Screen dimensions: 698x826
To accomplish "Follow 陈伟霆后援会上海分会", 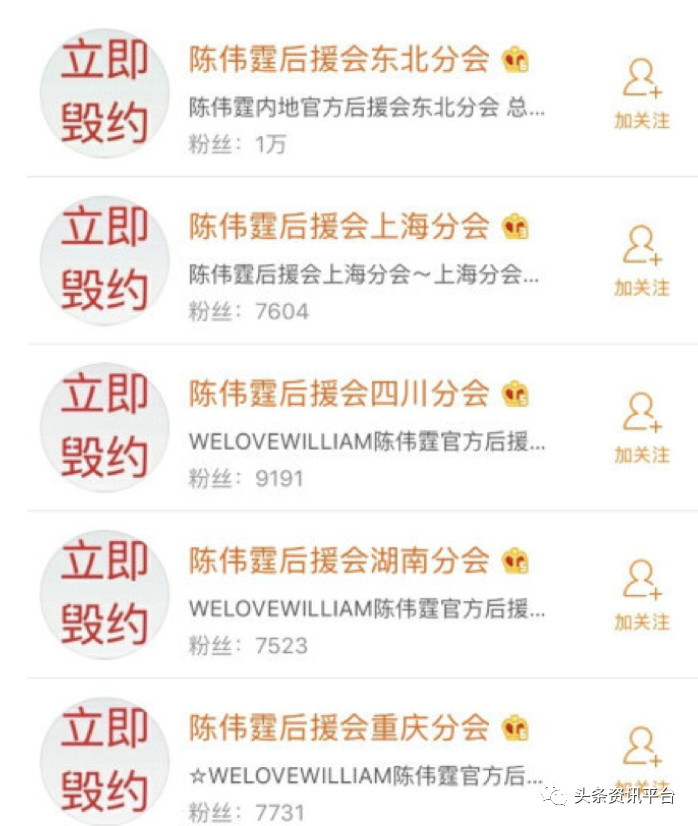I will coord(640,261).
